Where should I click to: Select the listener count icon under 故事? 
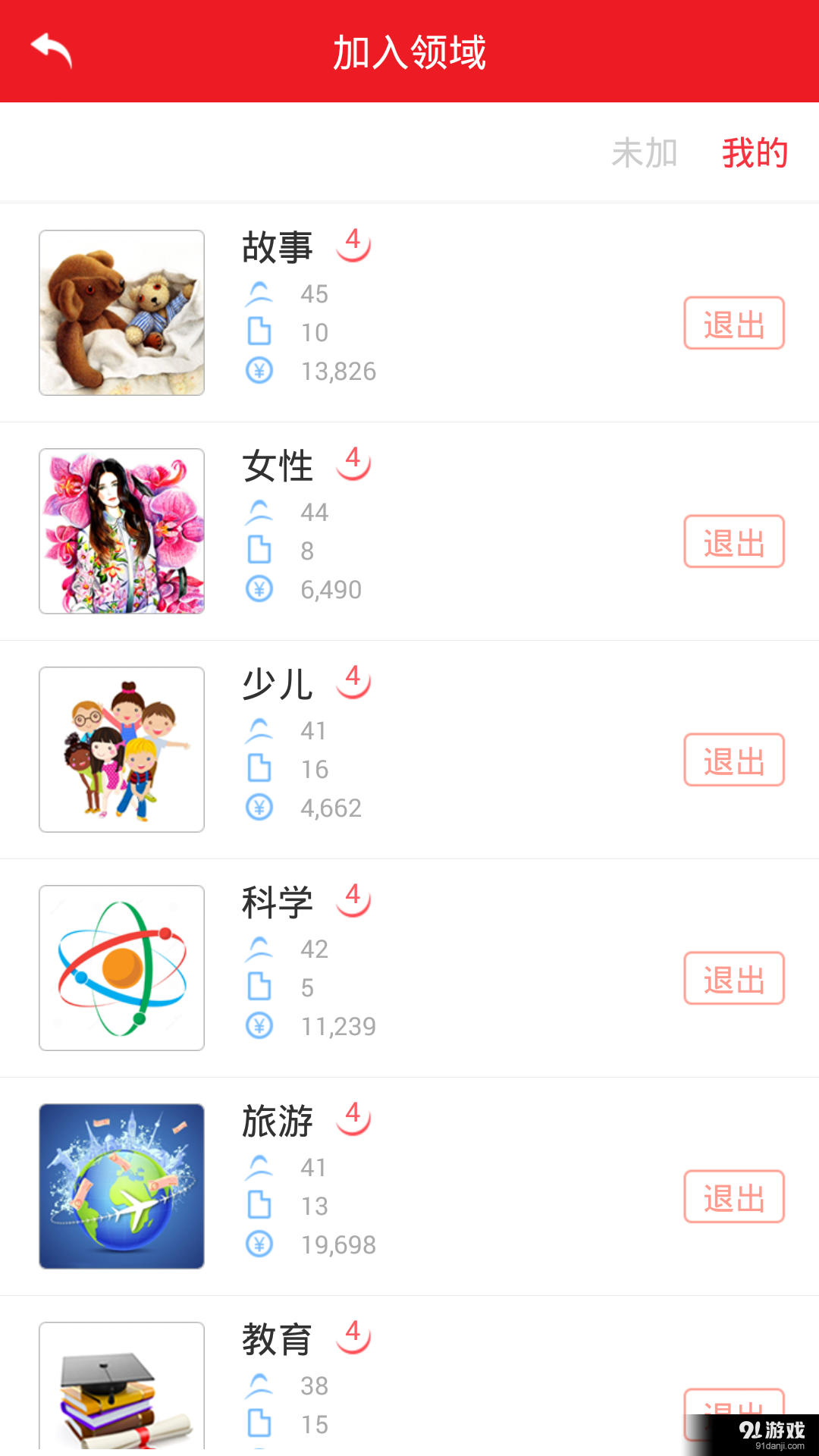tap(259, 293)
